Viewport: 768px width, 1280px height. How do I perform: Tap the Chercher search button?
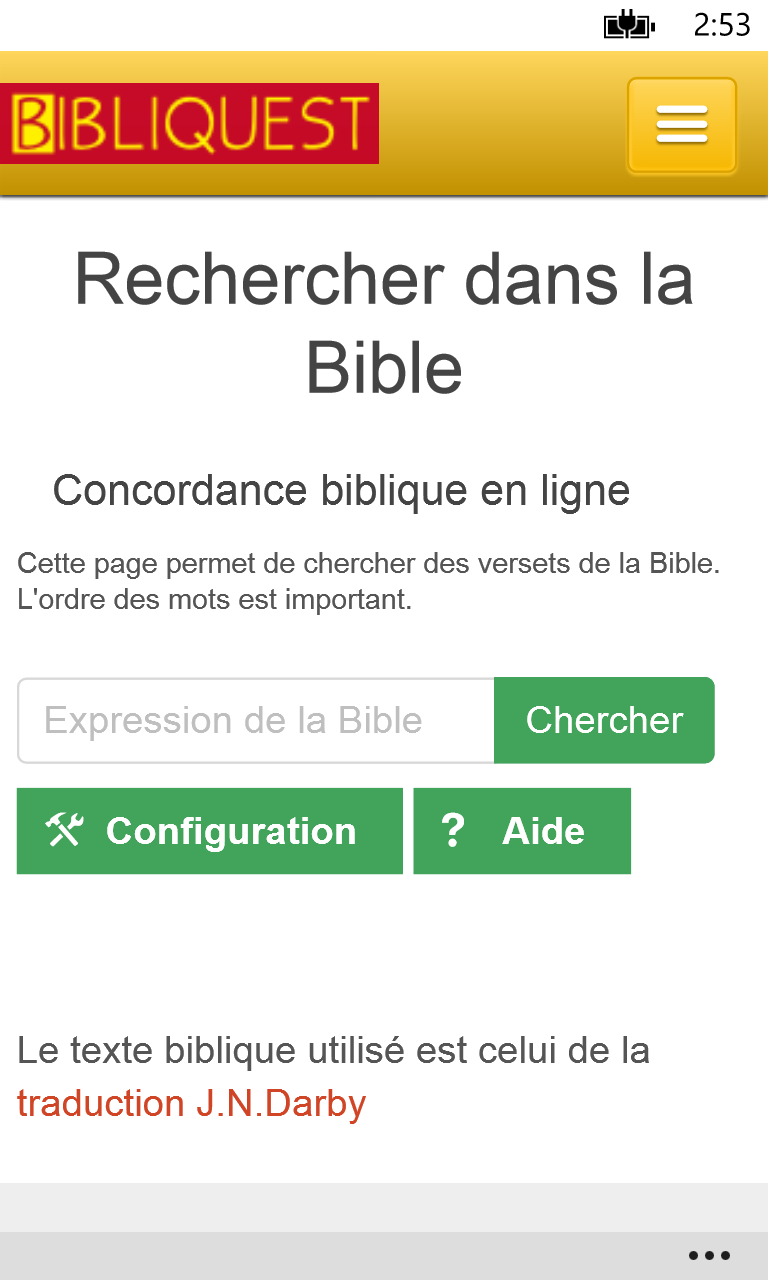click(x=604, y=720)
